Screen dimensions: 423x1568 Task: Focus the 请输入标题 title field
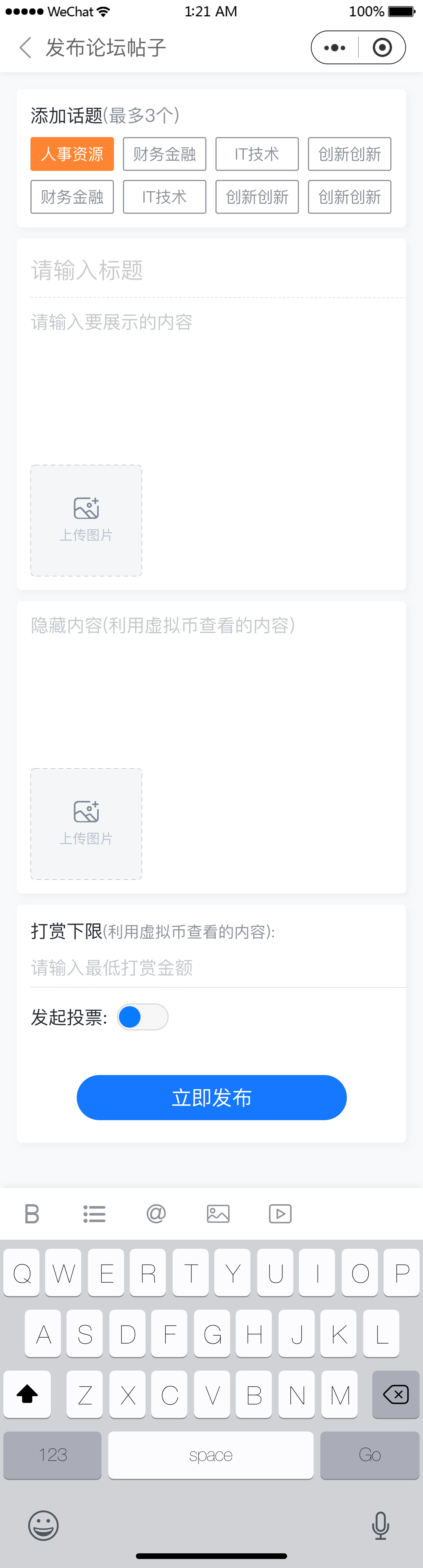[211, 270]
